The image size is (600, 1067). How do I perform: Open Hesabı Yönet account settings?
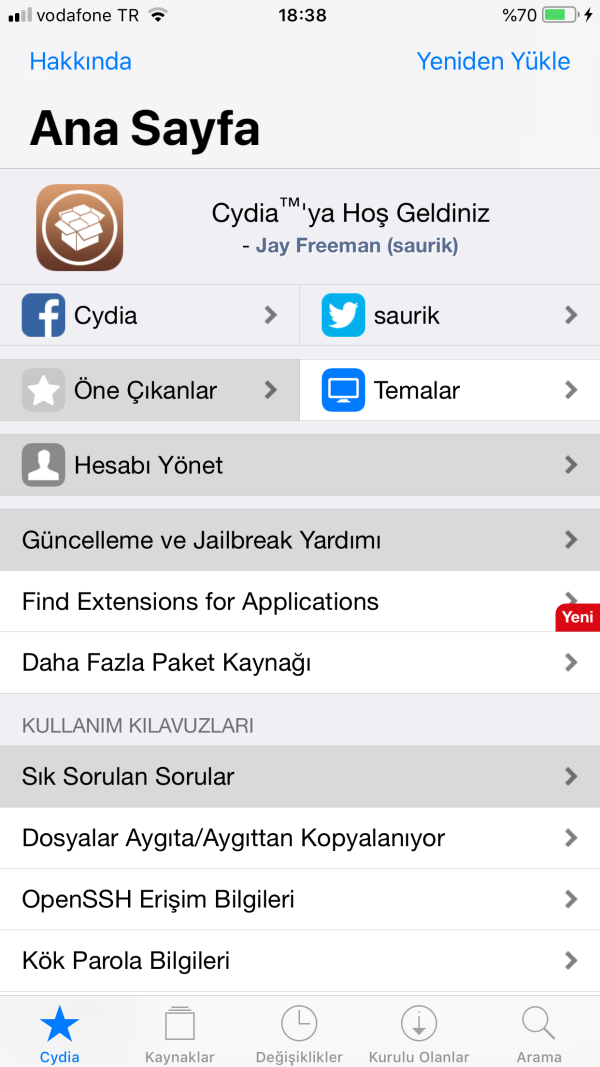coord(300,465)
